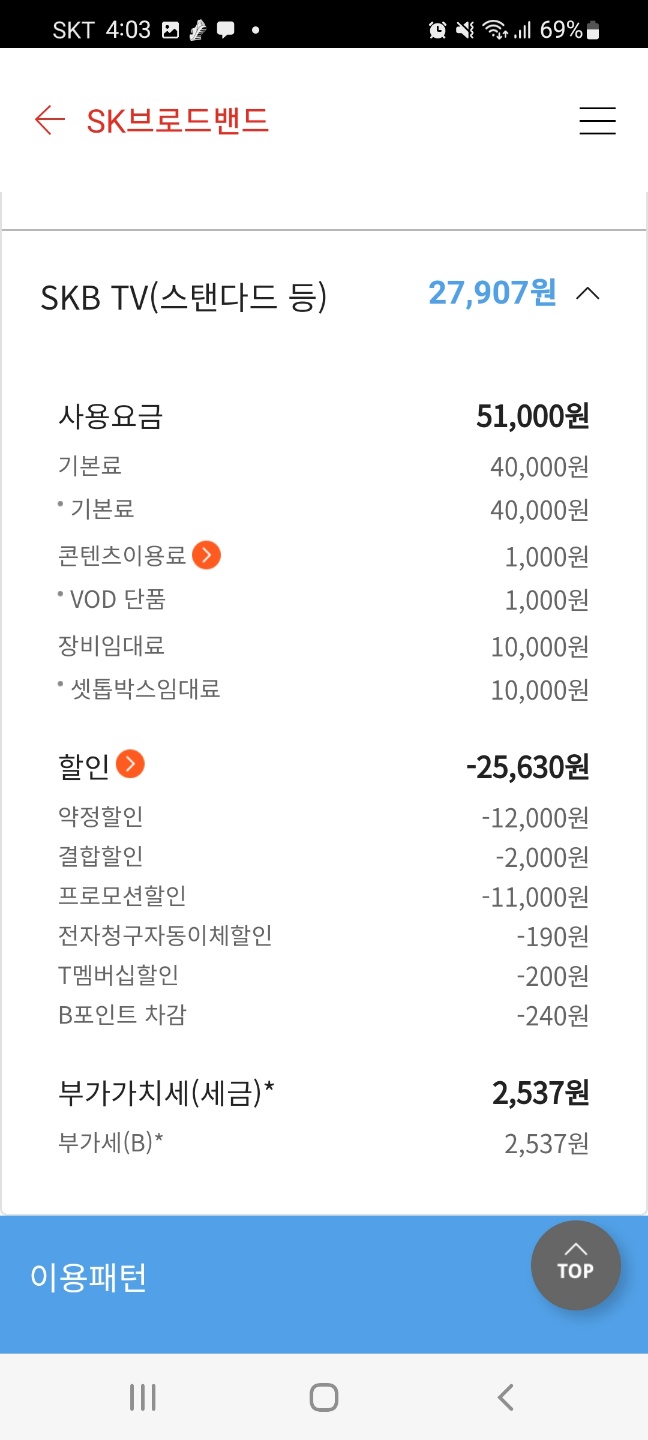Go back using the red arrow
Image resolution: width=648 pixels, height=1440 pixels.
(x=49, y=121)
